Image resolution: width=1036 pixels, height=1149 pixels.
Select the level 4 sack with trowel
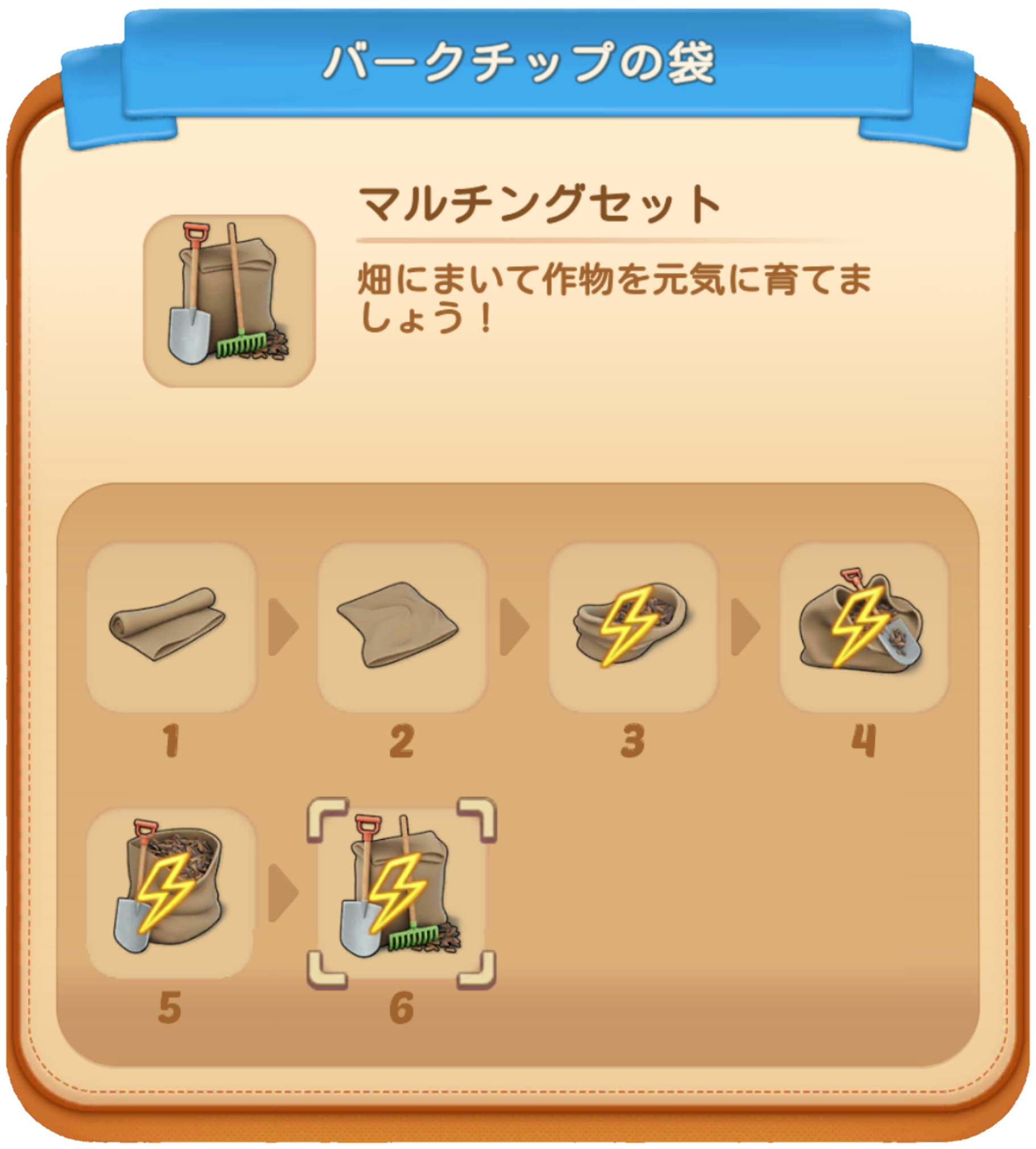[864, 627]
